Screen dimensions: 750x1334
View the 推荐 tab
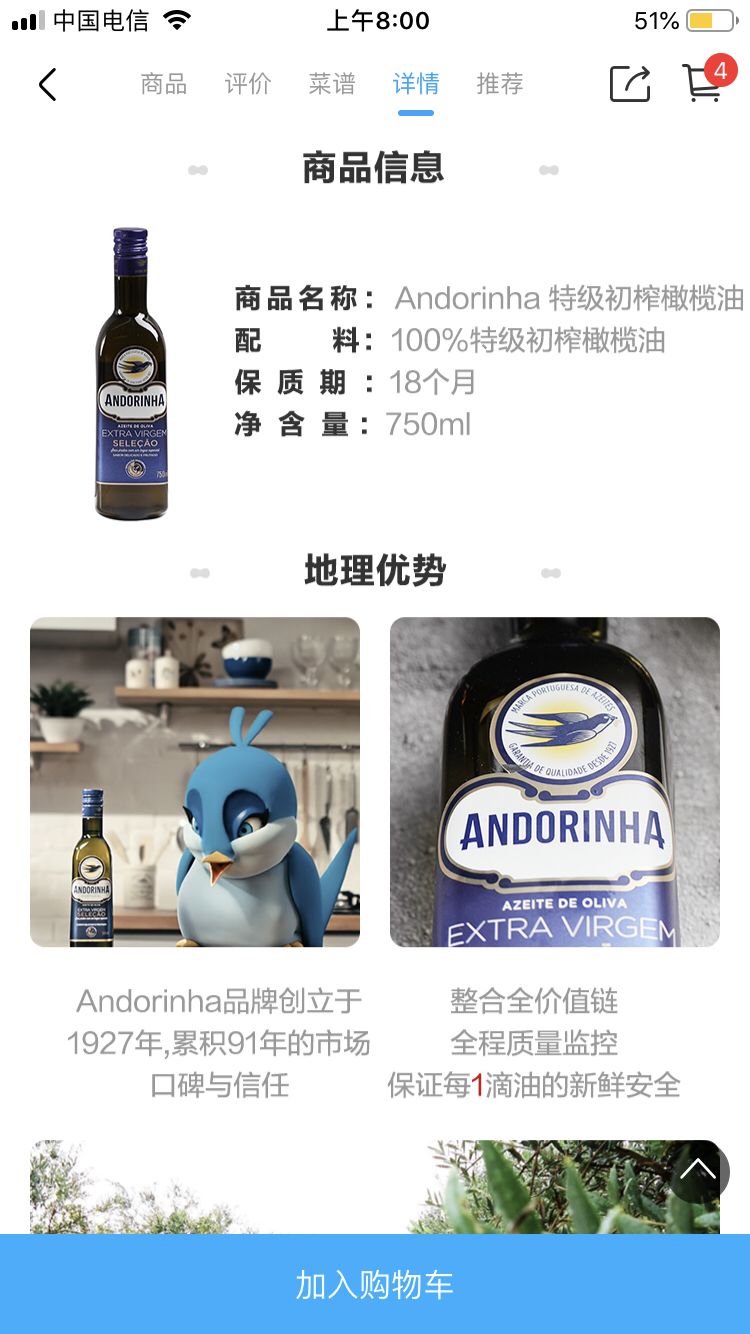(x=500, y=84)
